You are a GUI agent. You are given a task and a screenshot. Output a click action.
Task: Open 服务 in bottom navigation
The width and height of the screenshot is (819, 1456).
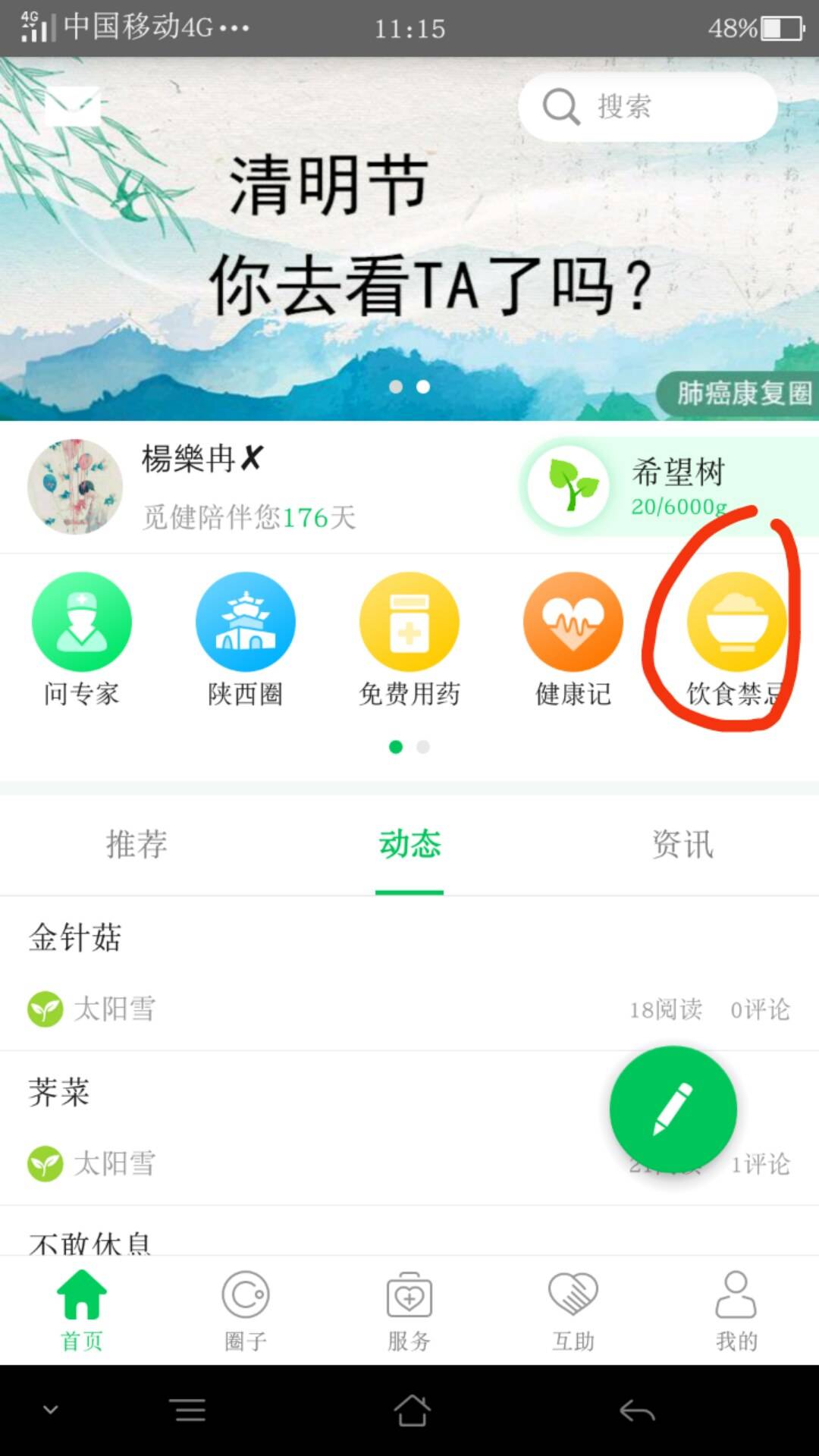(x=409, y=1308)
